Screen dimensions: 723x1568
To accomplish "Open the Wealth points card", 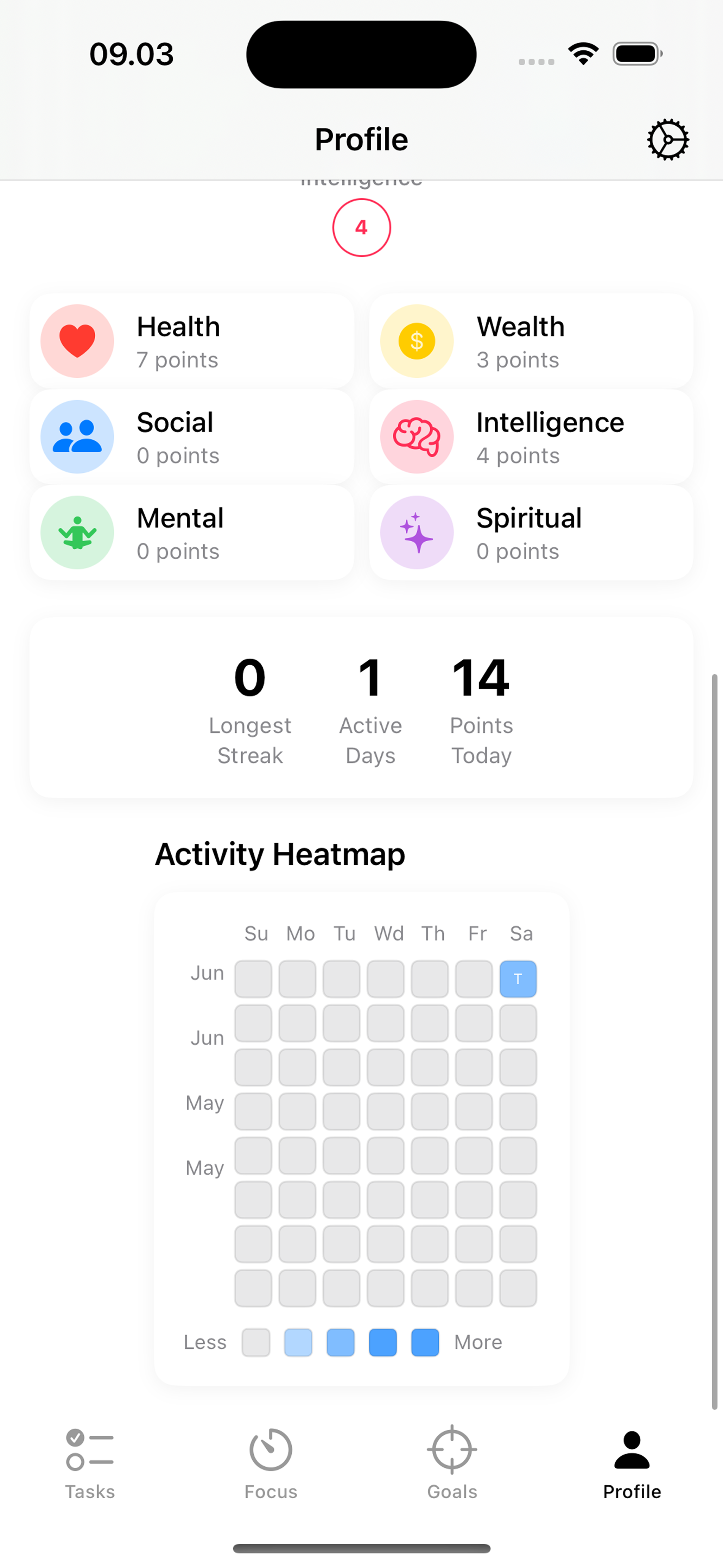I will [531, 341].
